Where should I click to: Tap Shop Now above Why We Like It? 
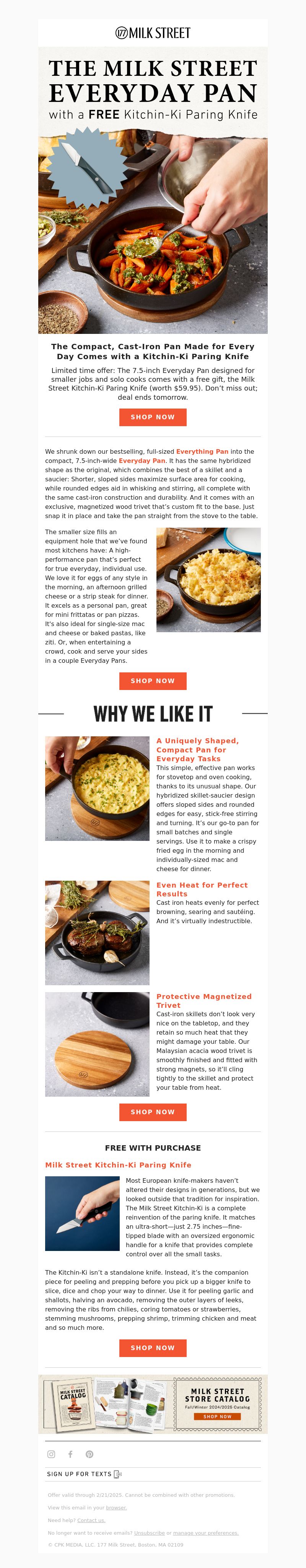[153, 680]
